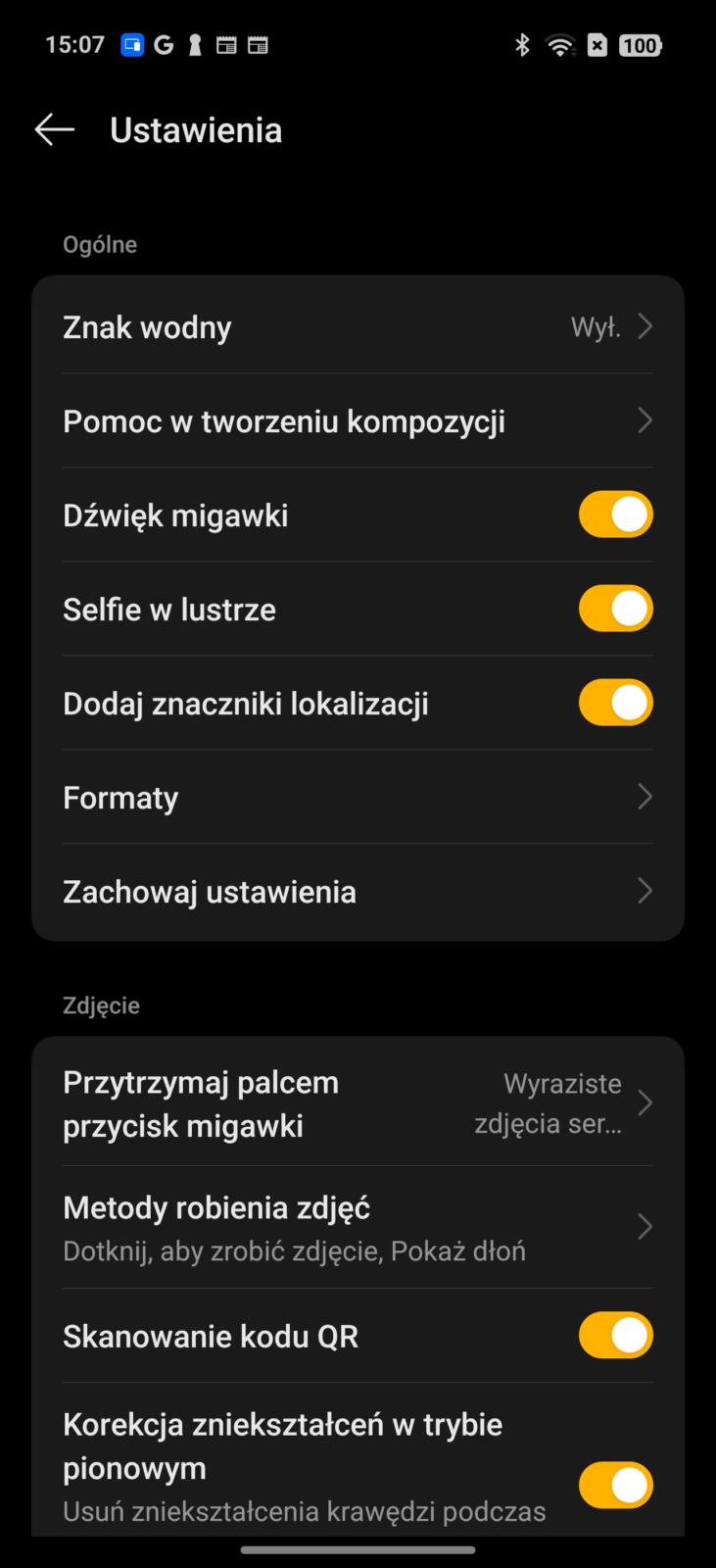This screenshot has width=716, height=1568.
Task: Open Metody robienia zdjęć
Action: coord(358,1228)
